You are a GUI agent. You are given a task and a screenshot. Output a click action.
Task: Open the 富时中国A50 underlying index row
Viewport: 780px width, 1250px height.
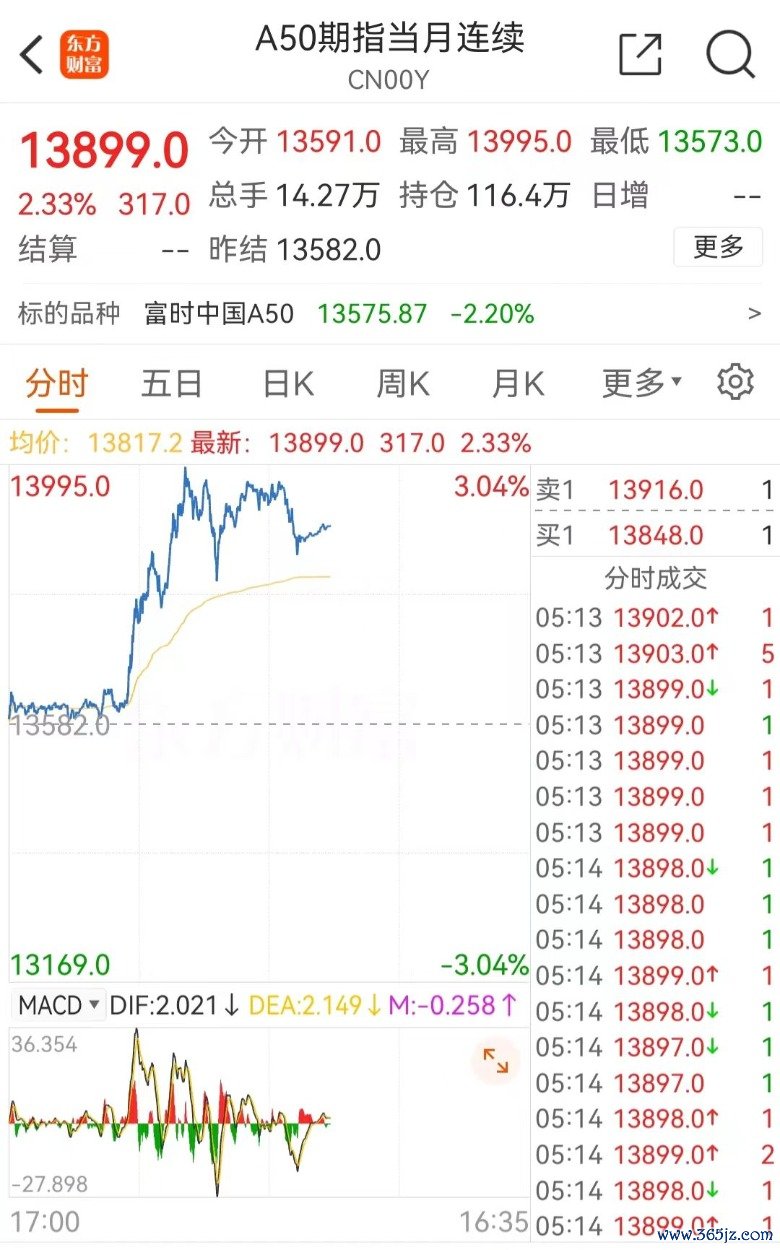tap(390, 314)
